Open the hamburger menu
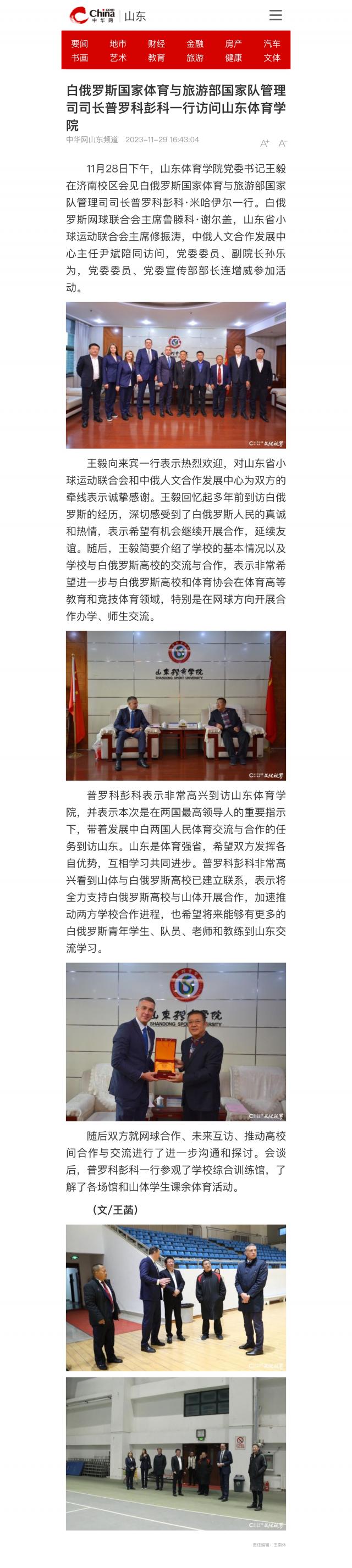Screen dimensions: 352x1568 (275, 15)
